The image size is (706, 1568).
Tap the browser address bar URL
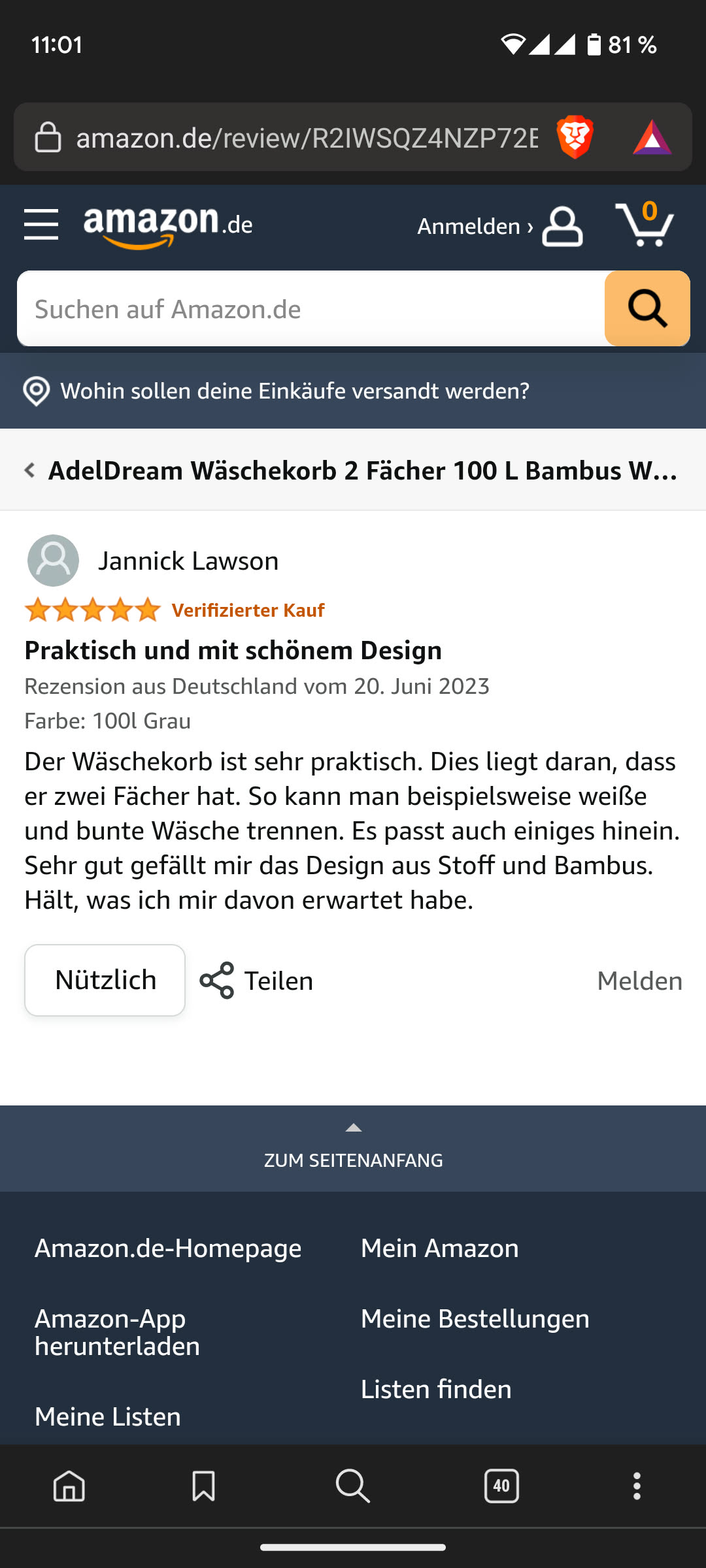[307, 138]
